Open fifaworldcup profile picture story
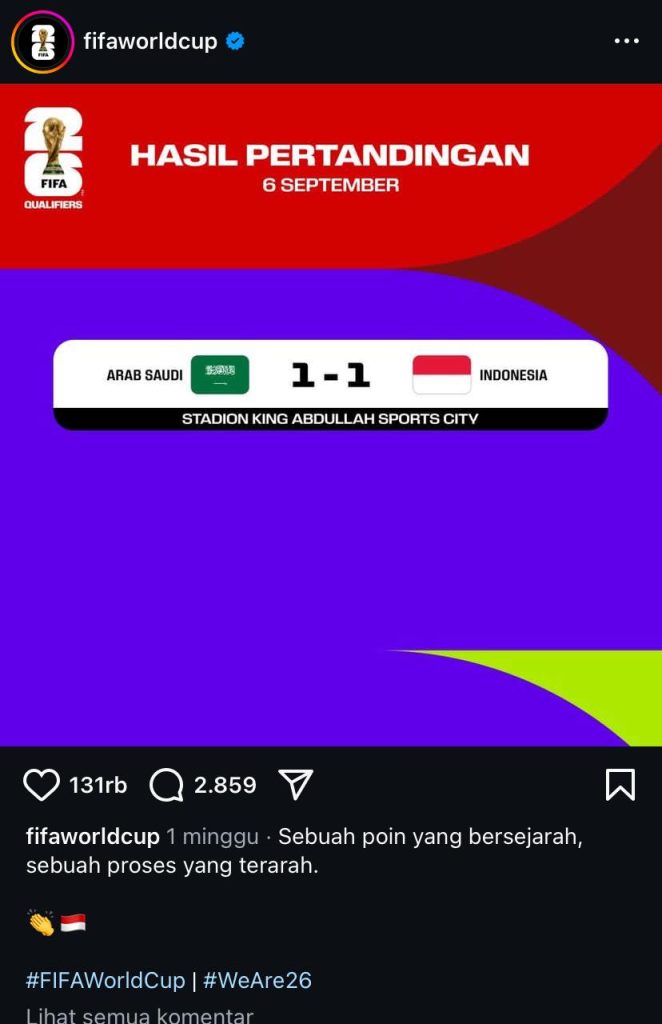662x1024 pixels. [42, 42]
